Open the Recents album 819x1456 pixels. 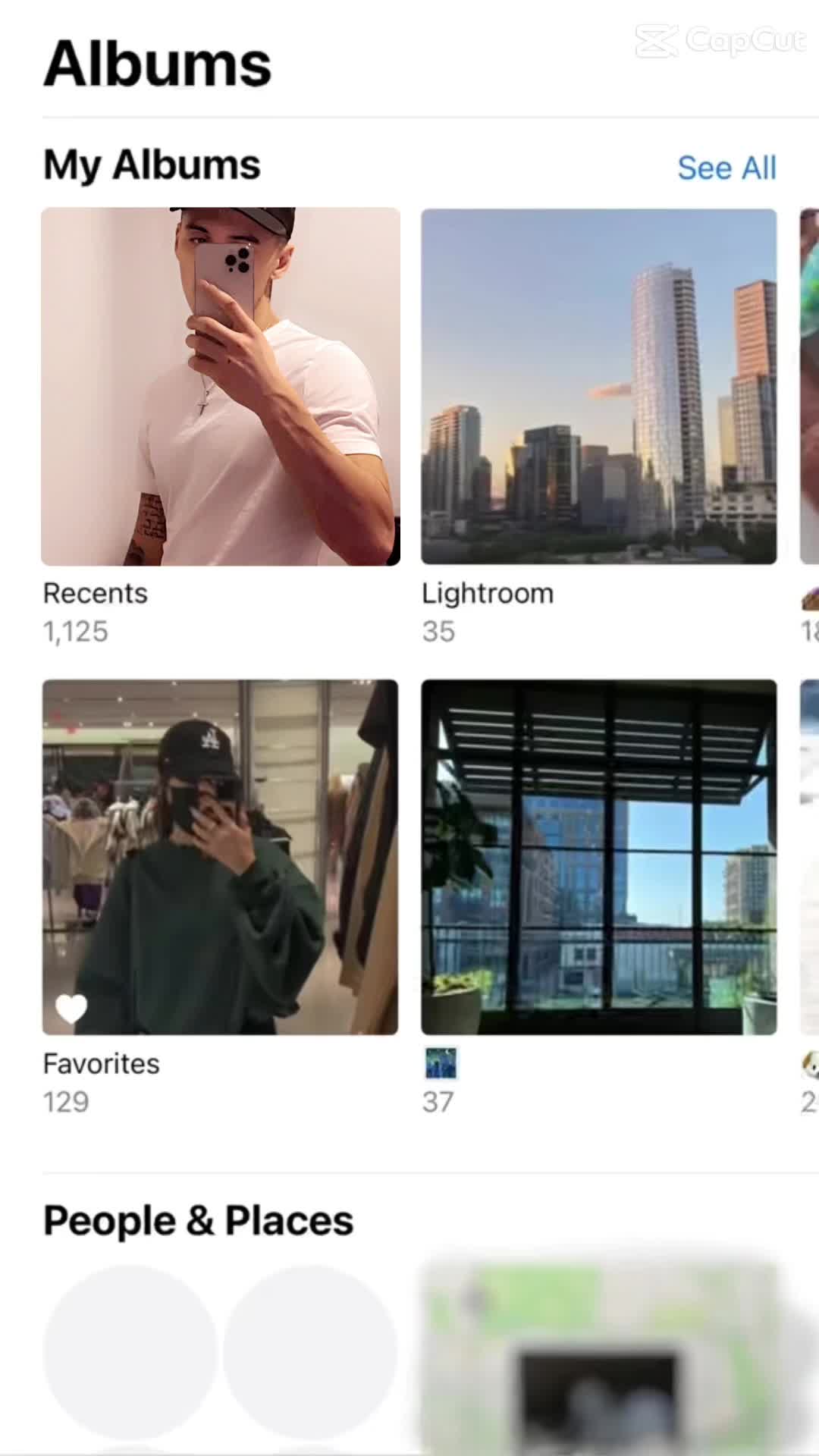pyautogui.click(x=220, y=387)
